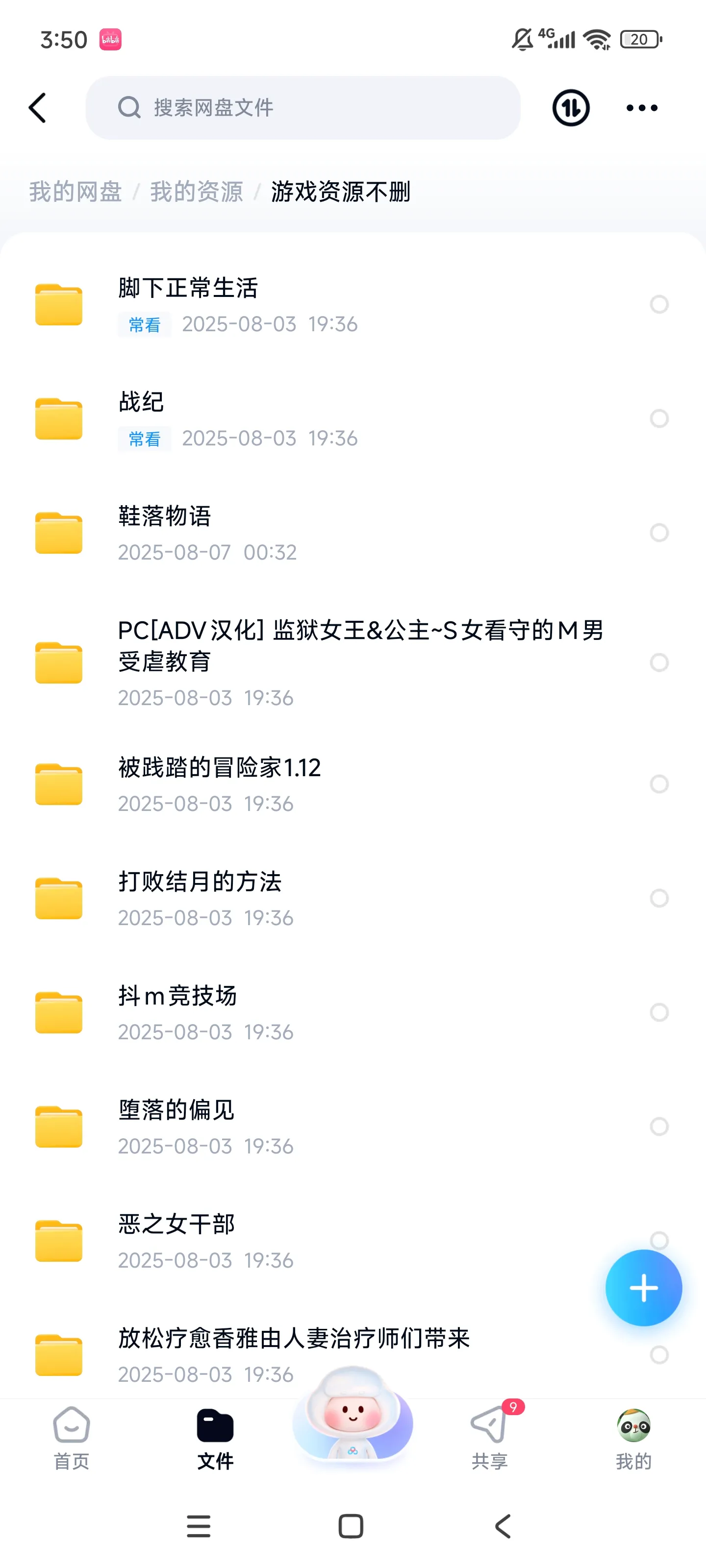
Task: Open the transfer list icon
Action: coord(570,108)
